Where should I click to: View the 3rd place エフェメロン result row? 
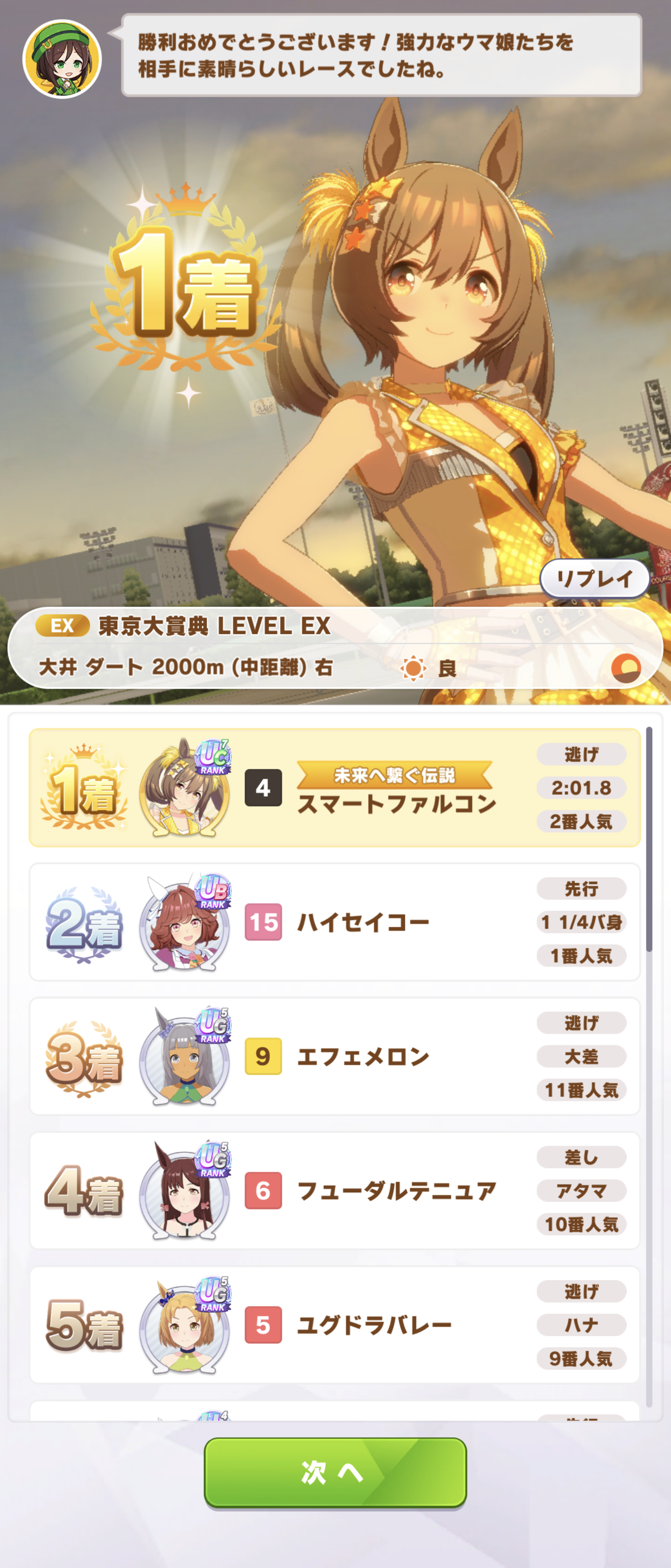335,1056
